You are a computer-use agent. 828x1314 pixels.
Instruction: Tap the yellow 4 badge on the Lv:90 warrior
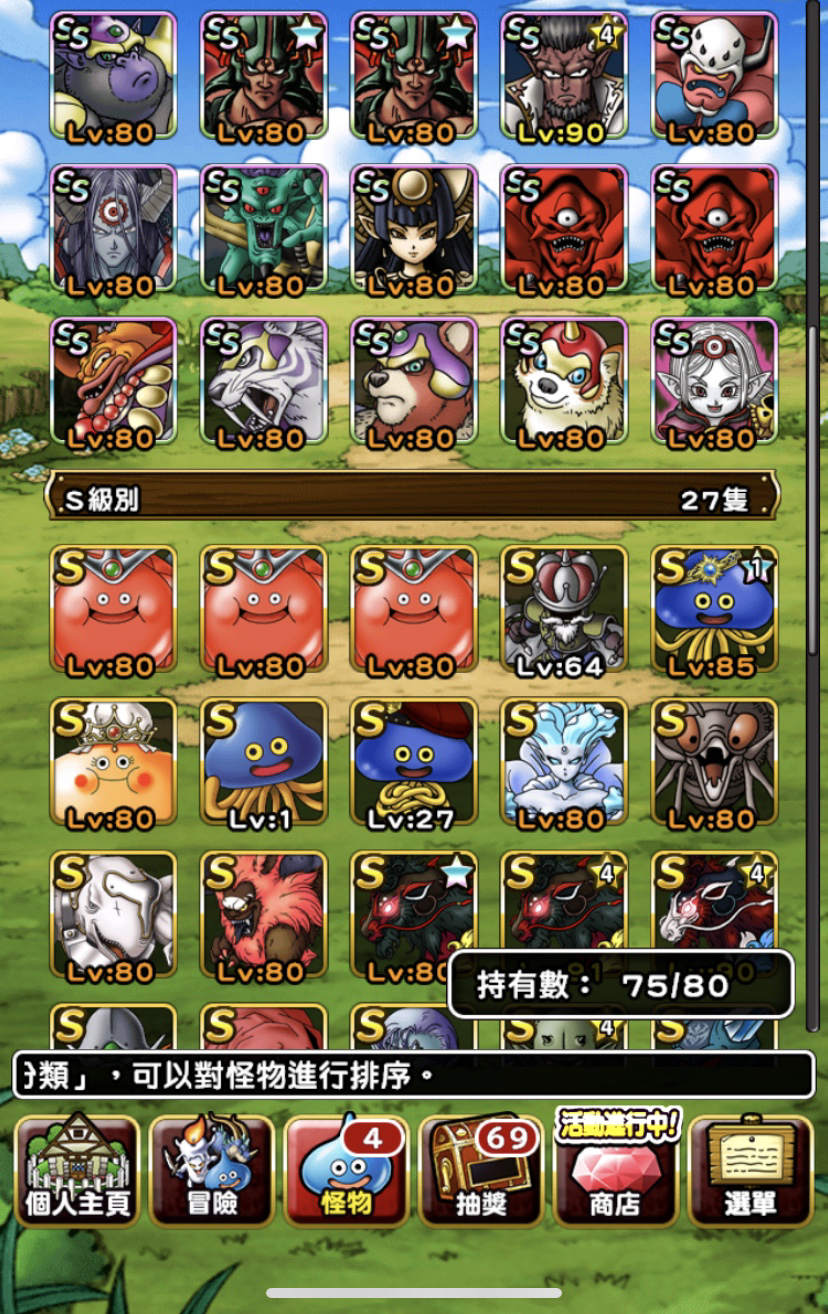[x=607, y=34]
